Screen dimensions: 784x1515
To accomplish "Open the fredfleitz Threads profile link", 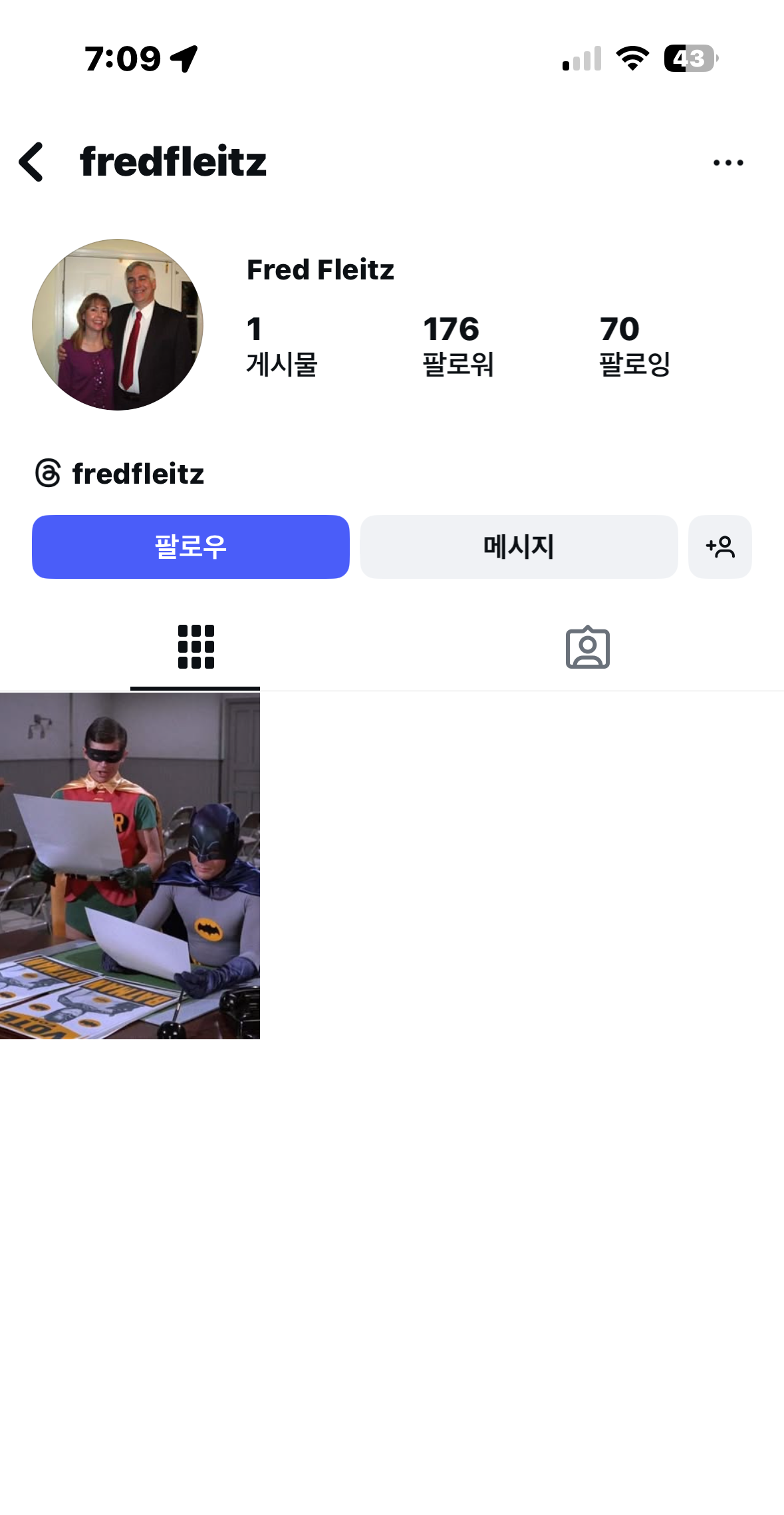I will tap(120, 474).
